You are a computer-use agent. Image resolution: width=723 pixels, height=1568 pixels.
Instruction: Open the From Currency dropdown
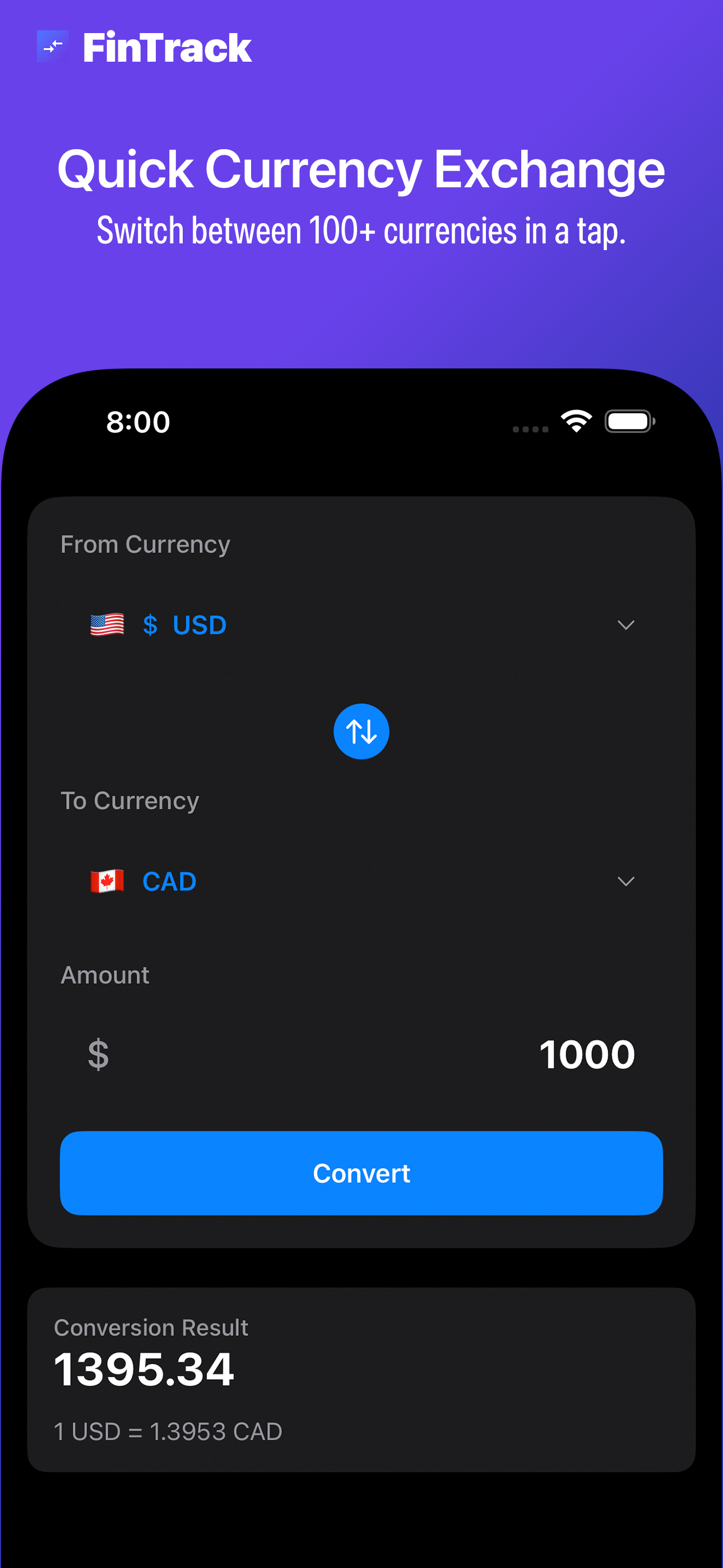(625, 625)
